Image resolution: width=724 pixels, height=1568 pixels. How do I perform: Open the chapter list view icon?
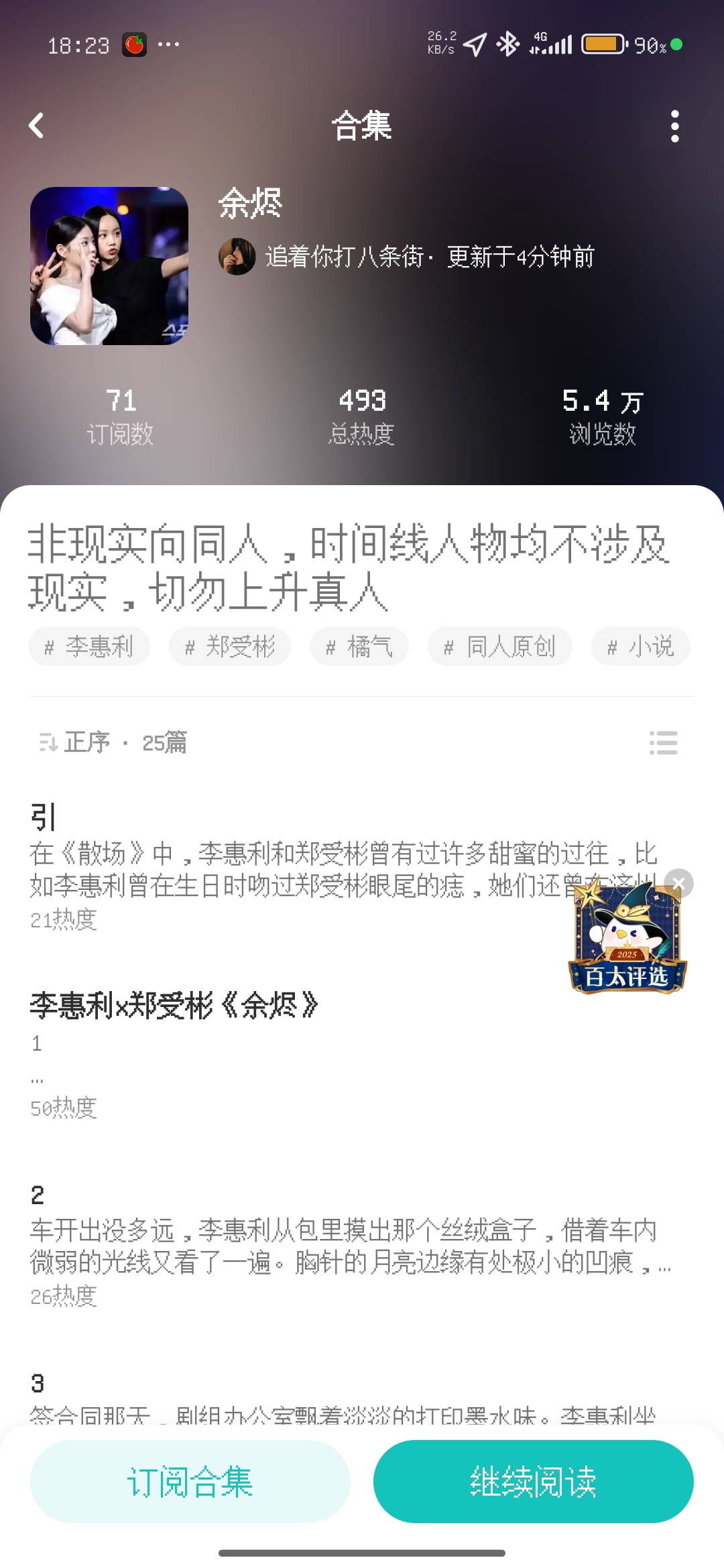click(663, 742)
